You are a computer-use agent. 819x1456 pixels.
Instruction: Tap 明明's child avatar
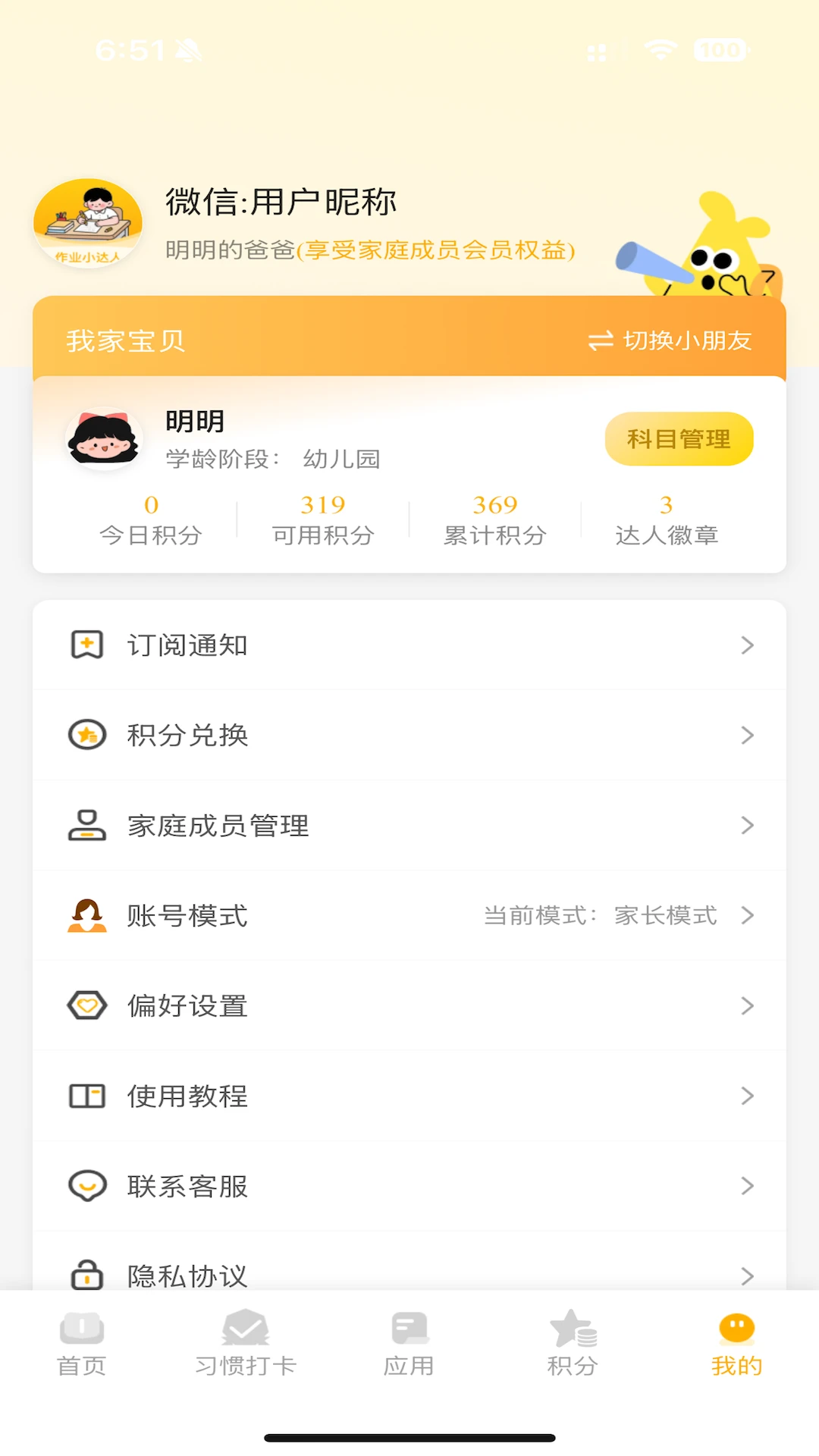tap(104, 439)
